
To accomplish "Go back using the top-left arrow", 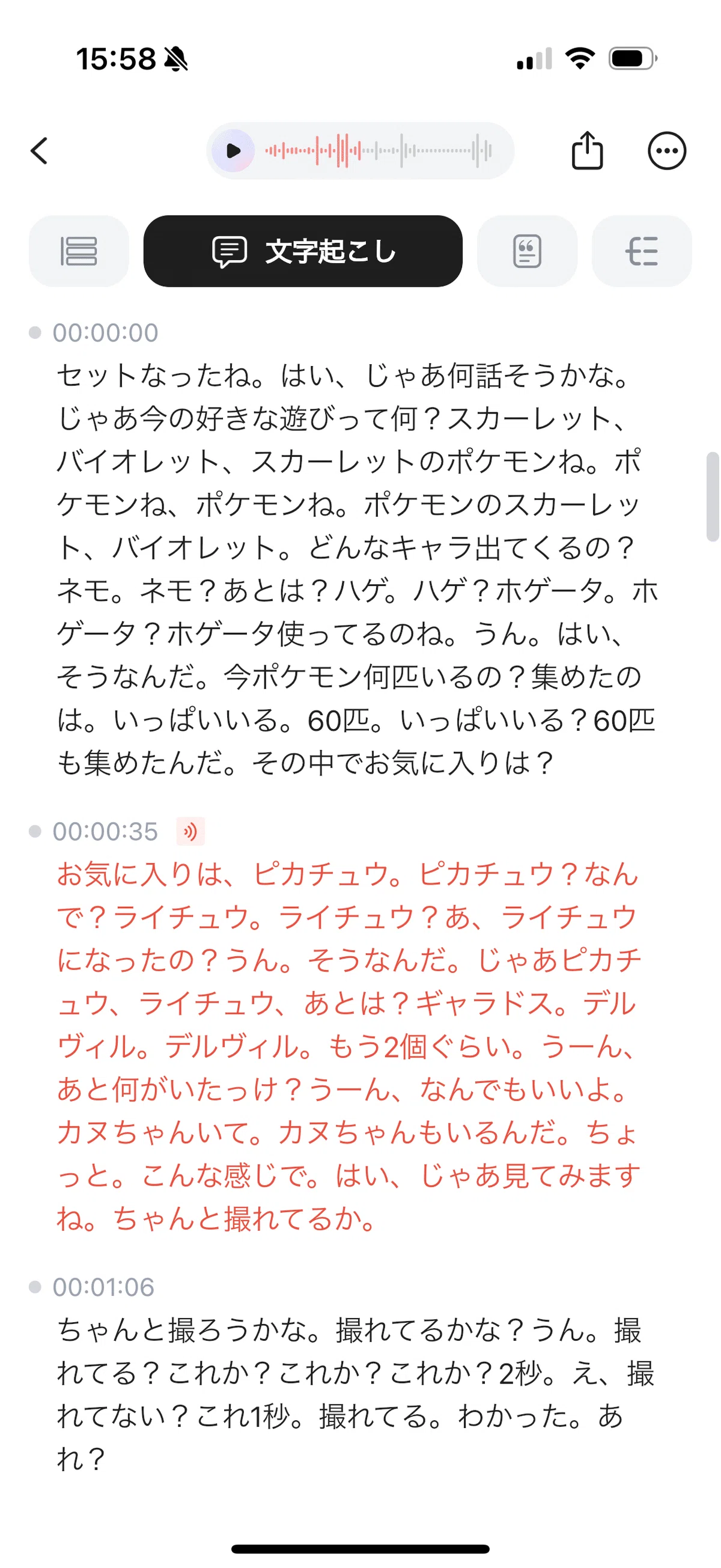I will click(40, 150).
